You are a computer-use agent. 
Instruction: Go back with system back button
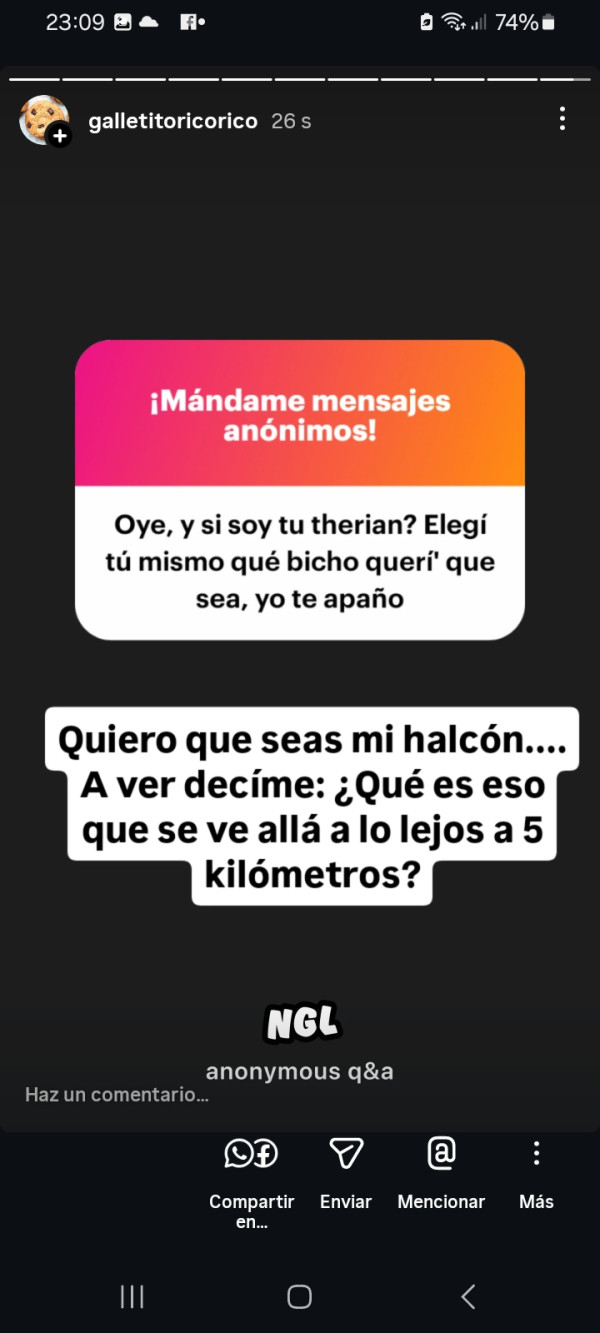467,1297
